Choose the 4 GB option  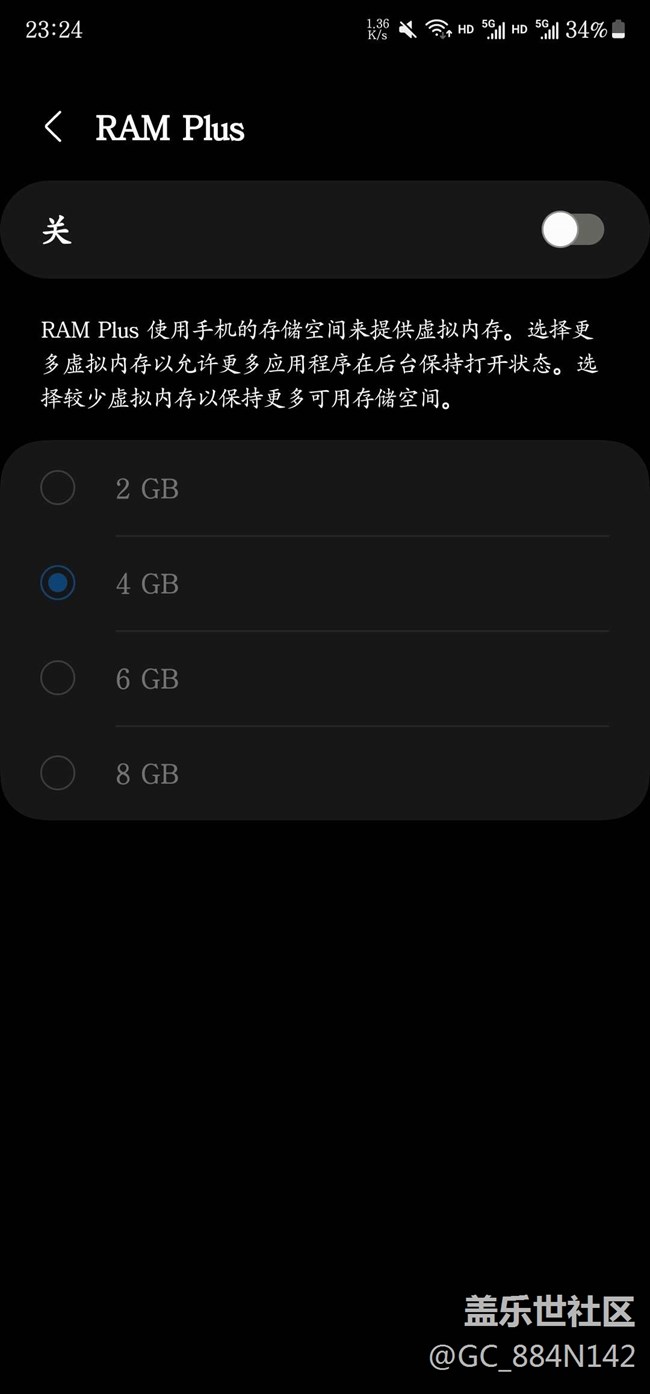click(58, 583)
